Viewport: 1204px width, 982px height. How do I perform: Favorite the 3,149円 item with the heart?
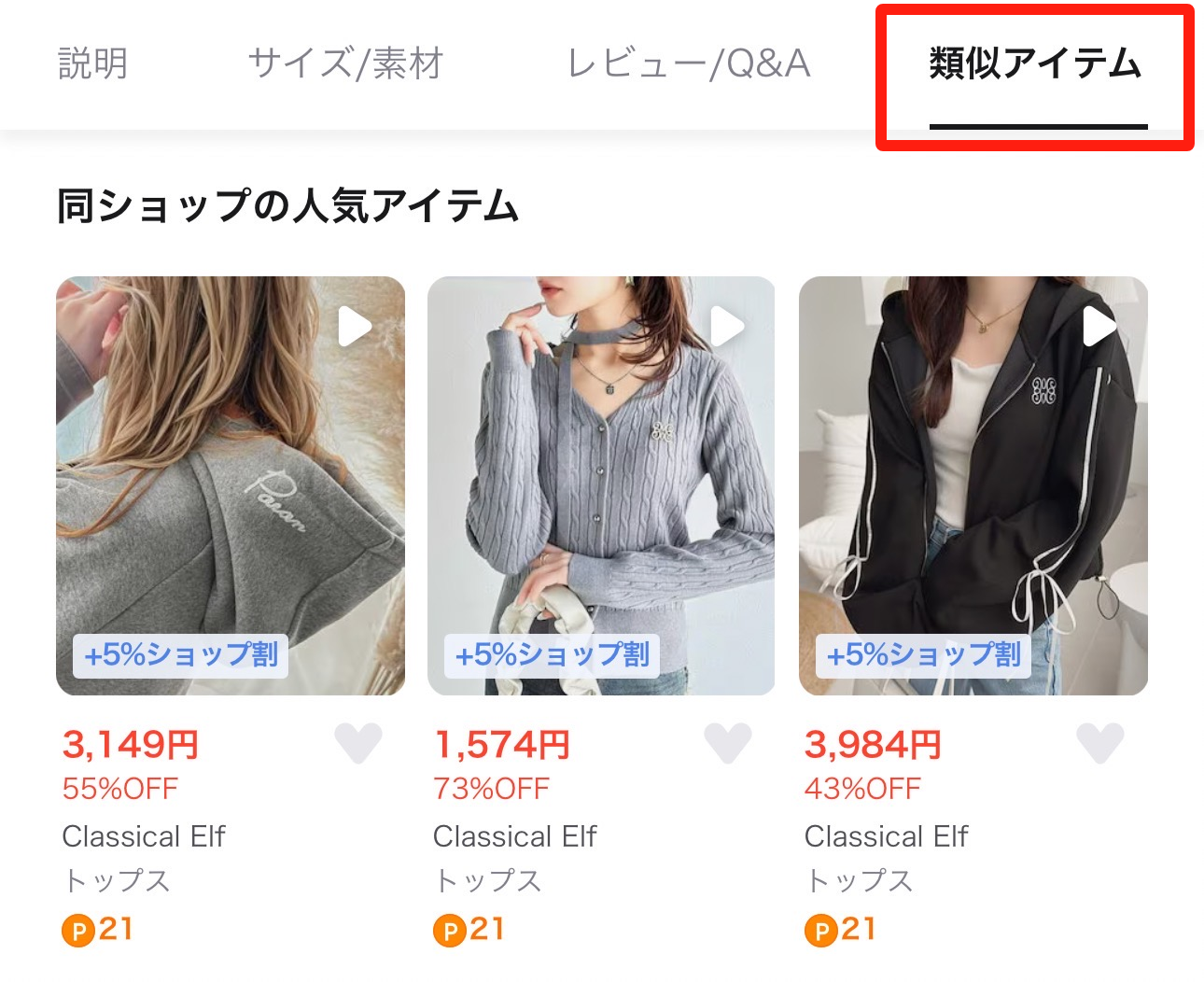click(x=358, y=743)
